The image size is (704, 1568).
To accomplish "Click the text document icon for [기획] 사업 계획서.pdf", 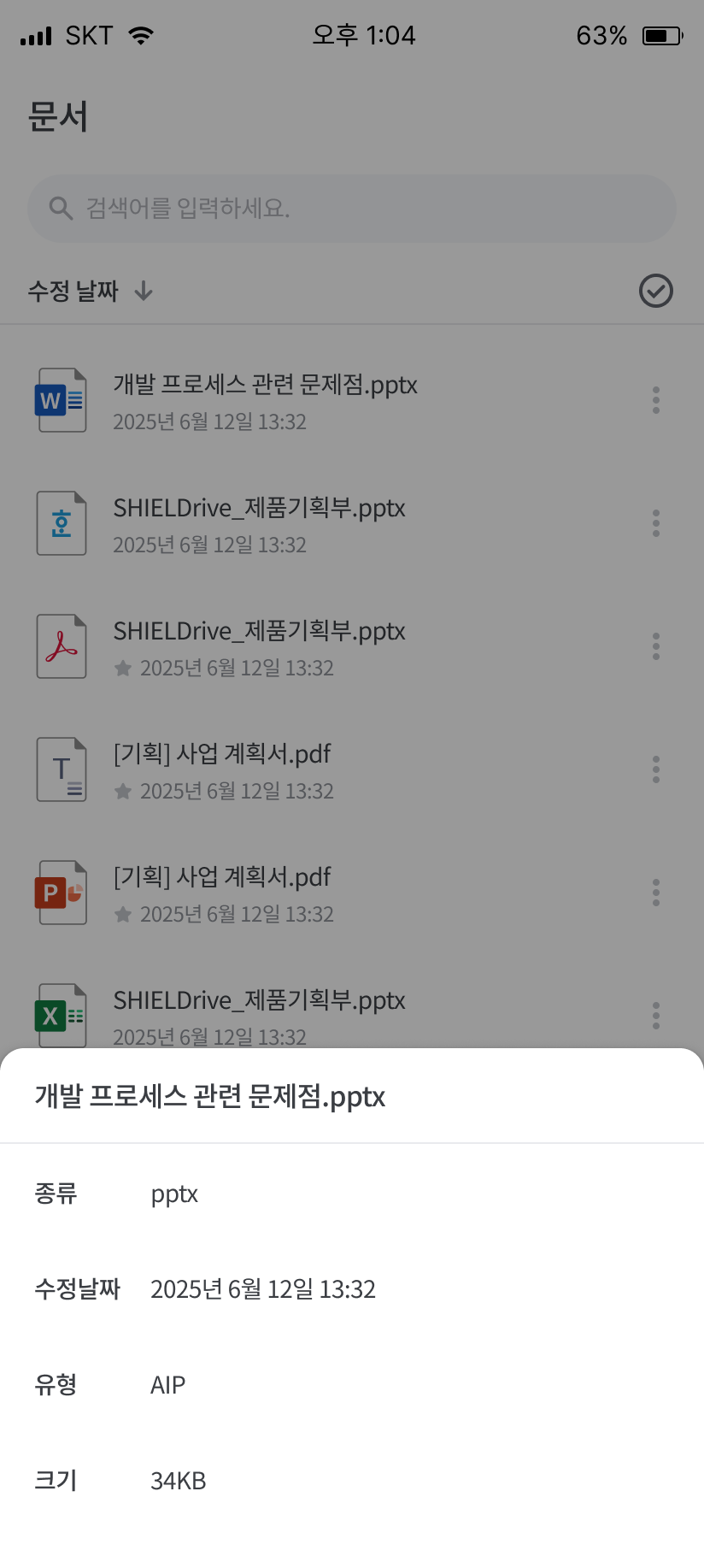I will tap(61, 769).
